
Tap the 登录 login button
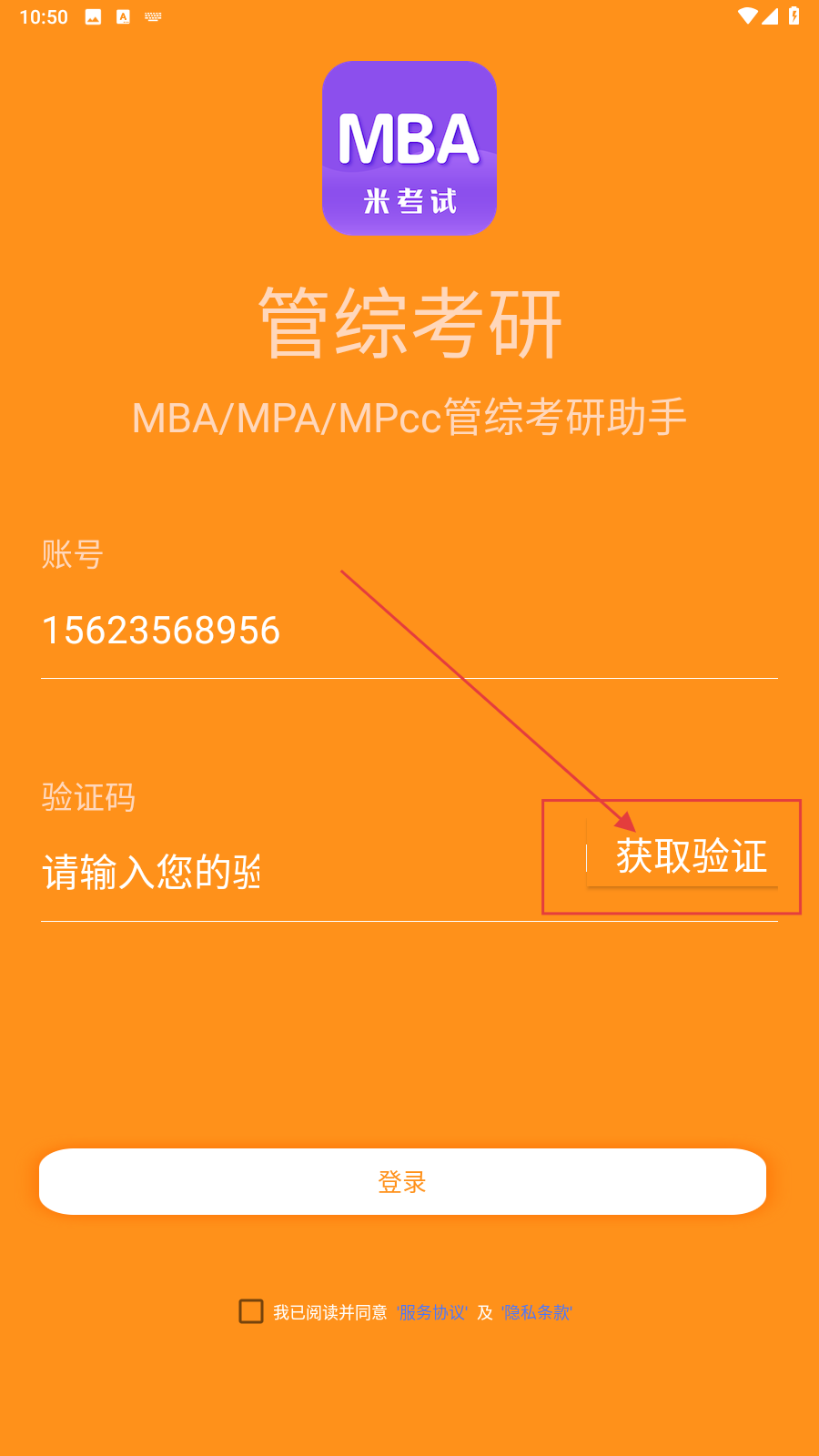402,1181
